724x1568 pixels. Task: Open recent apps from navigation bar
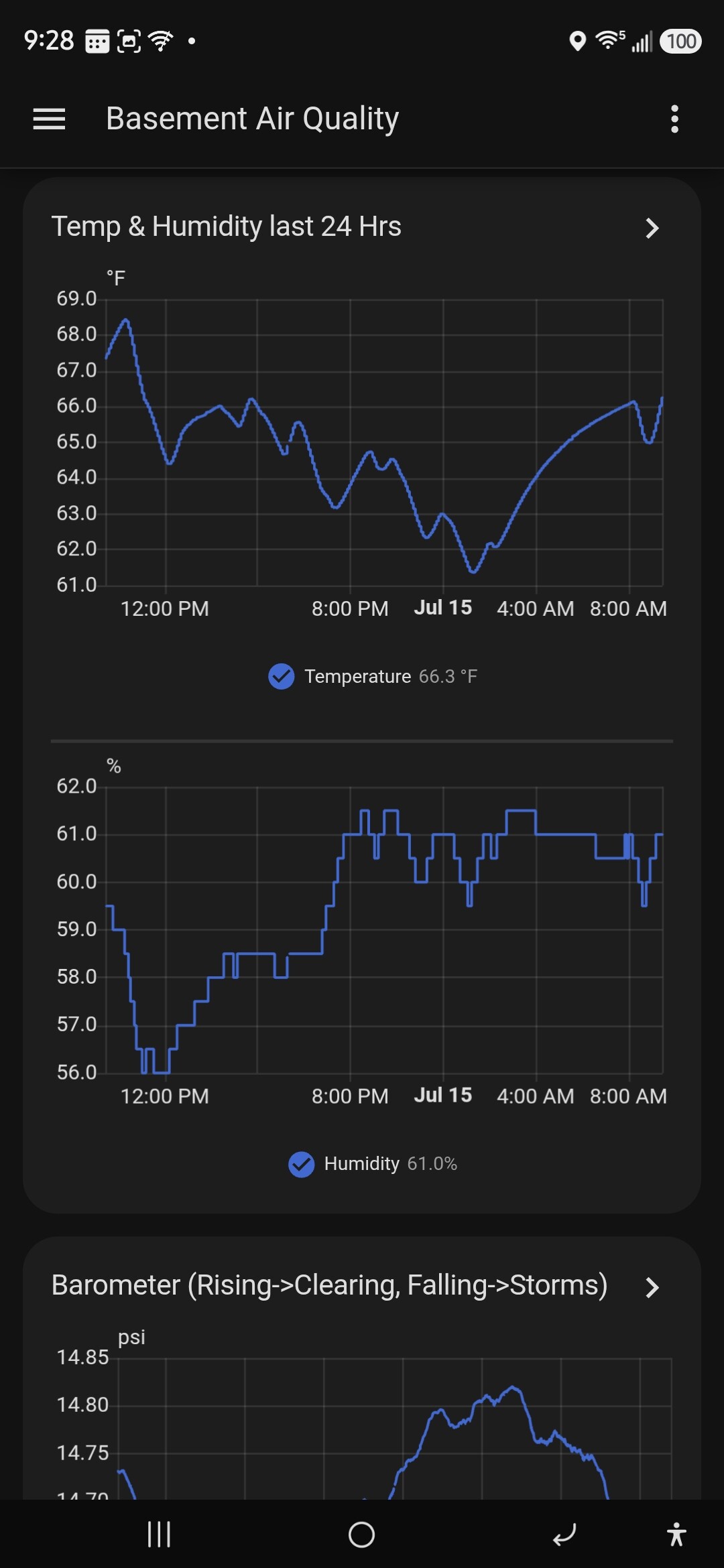(159, 1534)
